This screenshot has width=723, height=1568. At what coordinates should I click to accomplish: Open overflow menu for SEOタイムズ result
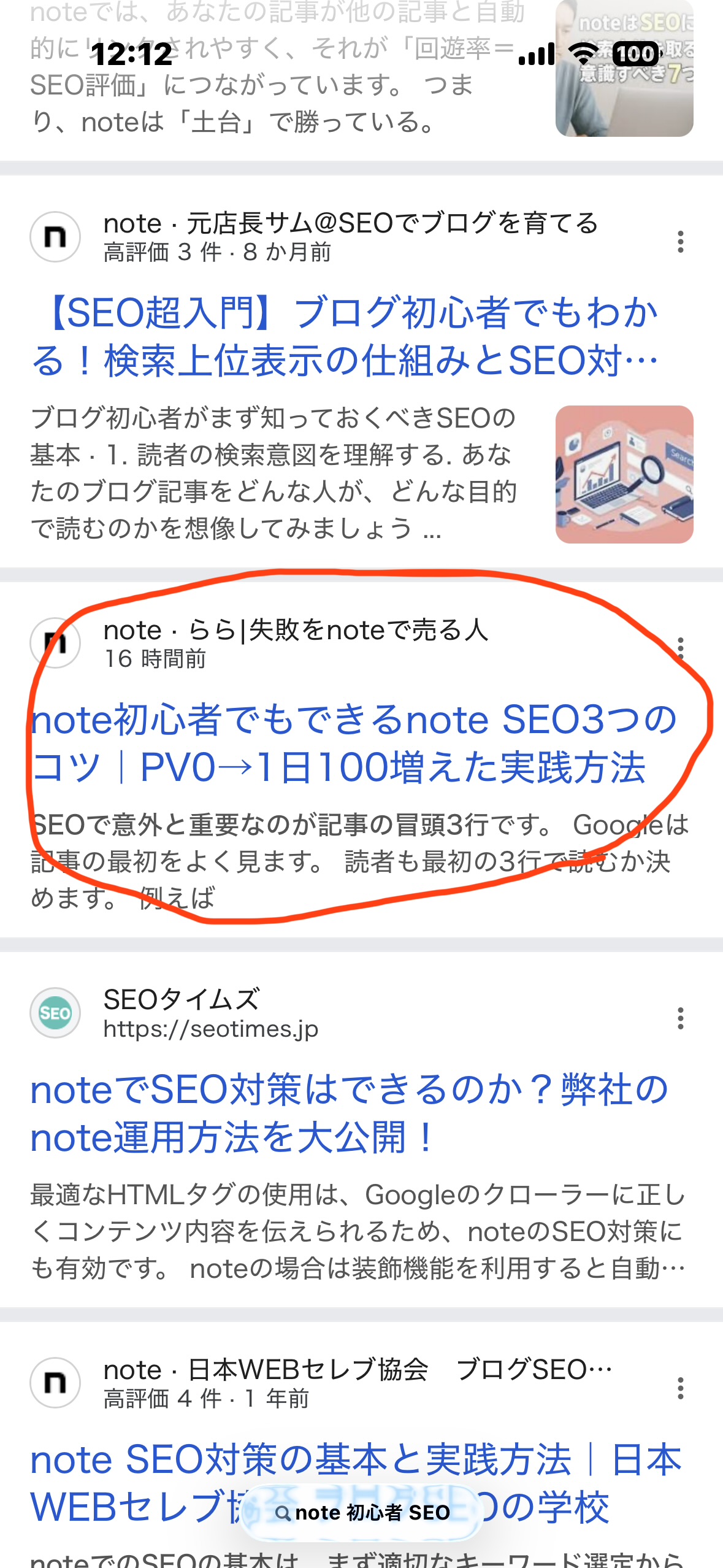[680, 1018]
